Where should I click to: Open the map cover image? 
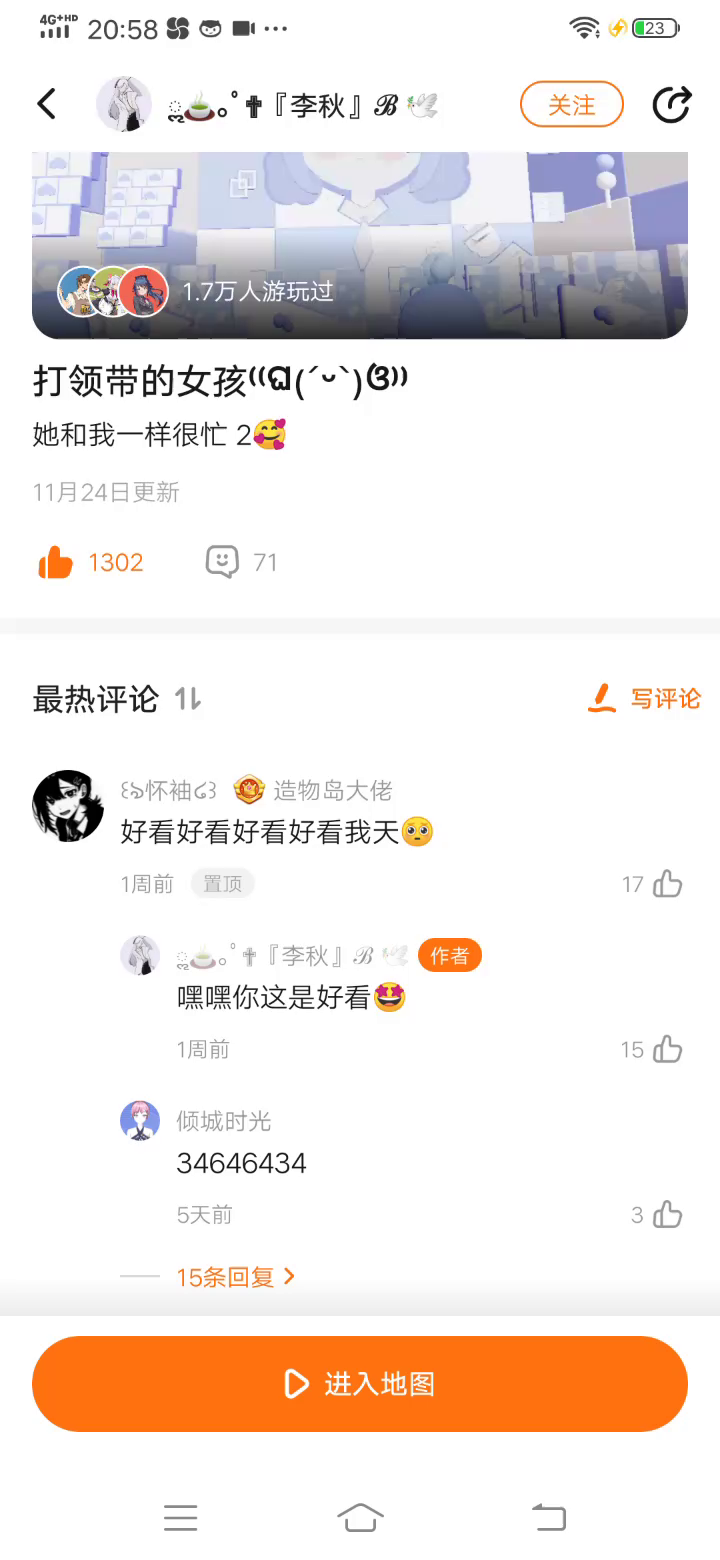[x=360, y=245]
